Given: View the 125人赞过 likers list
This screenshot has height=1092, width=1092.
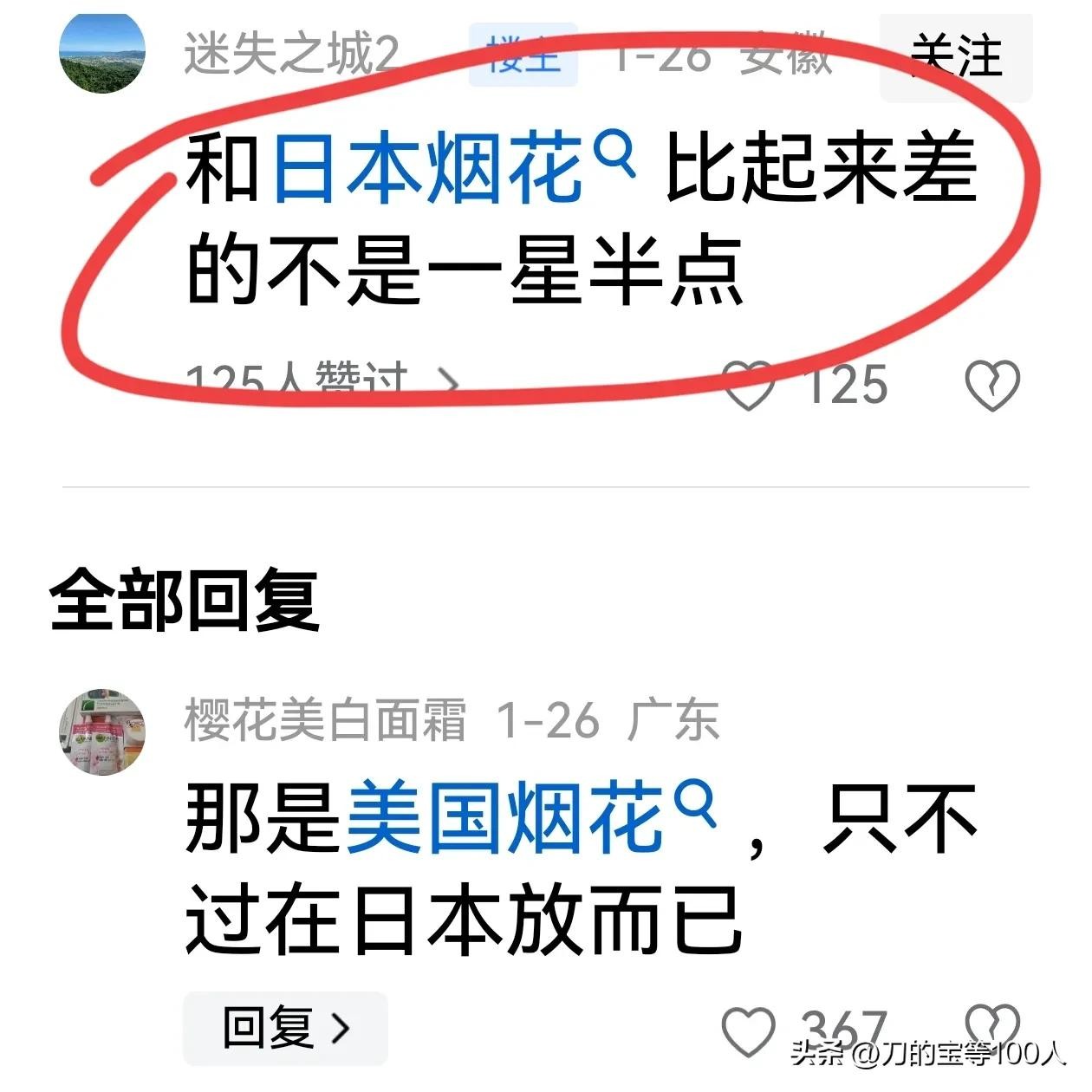Looking at the screenshot, I should pyautogui.click(x=321, y=381).
